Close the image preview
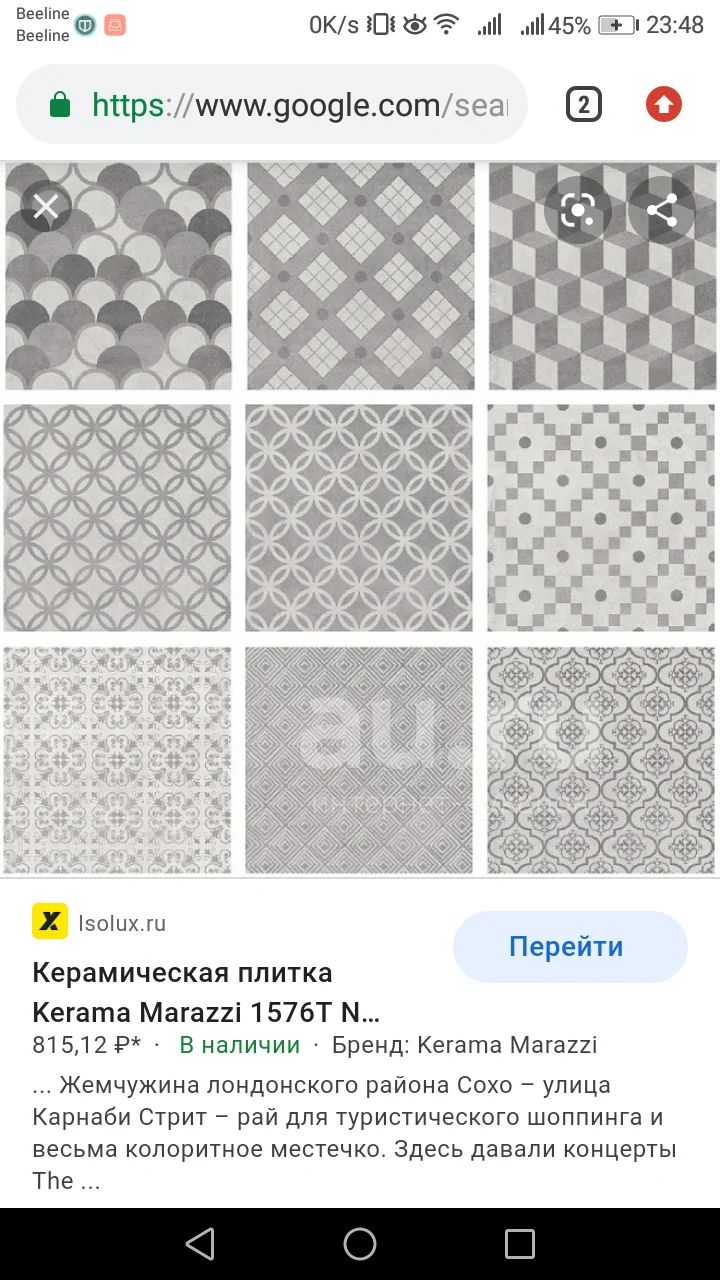720x1280 pixels. pos(46,207)
